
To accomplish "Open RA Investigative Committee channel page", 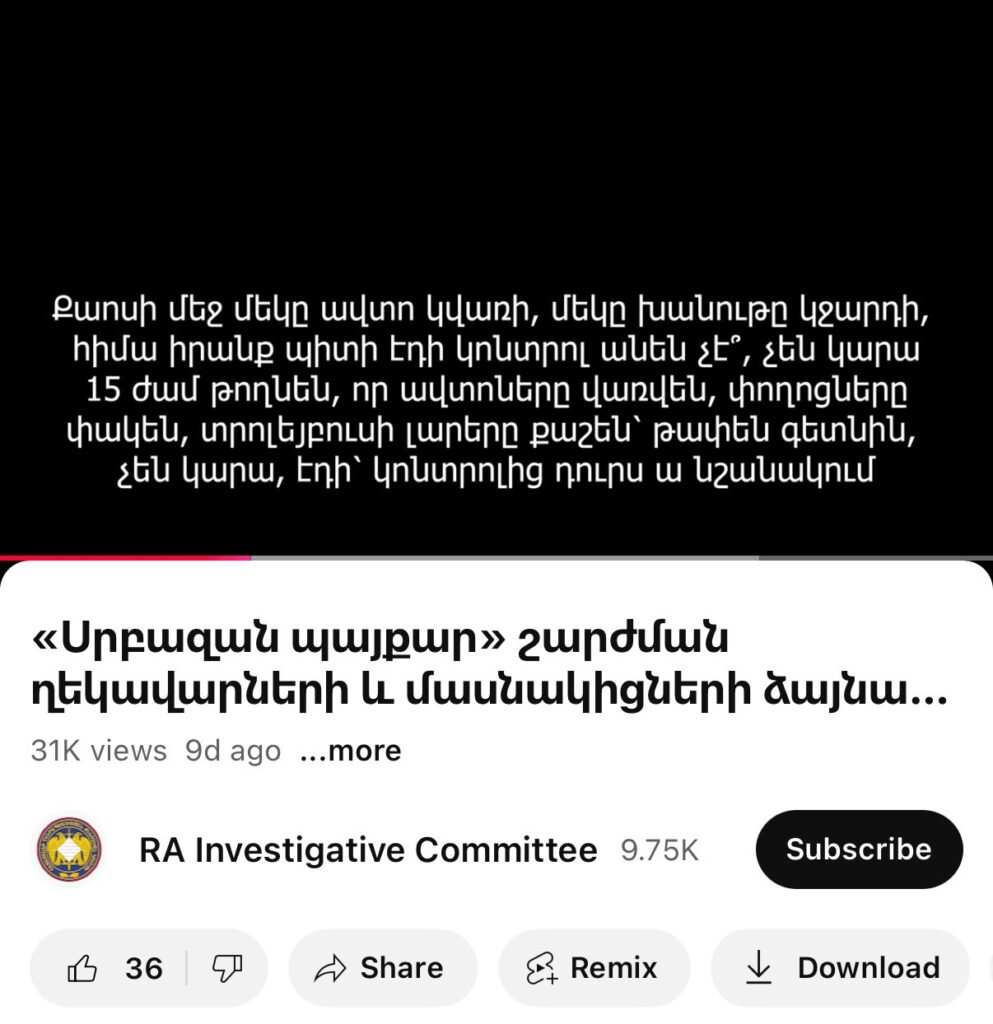I will click(367, 850).
